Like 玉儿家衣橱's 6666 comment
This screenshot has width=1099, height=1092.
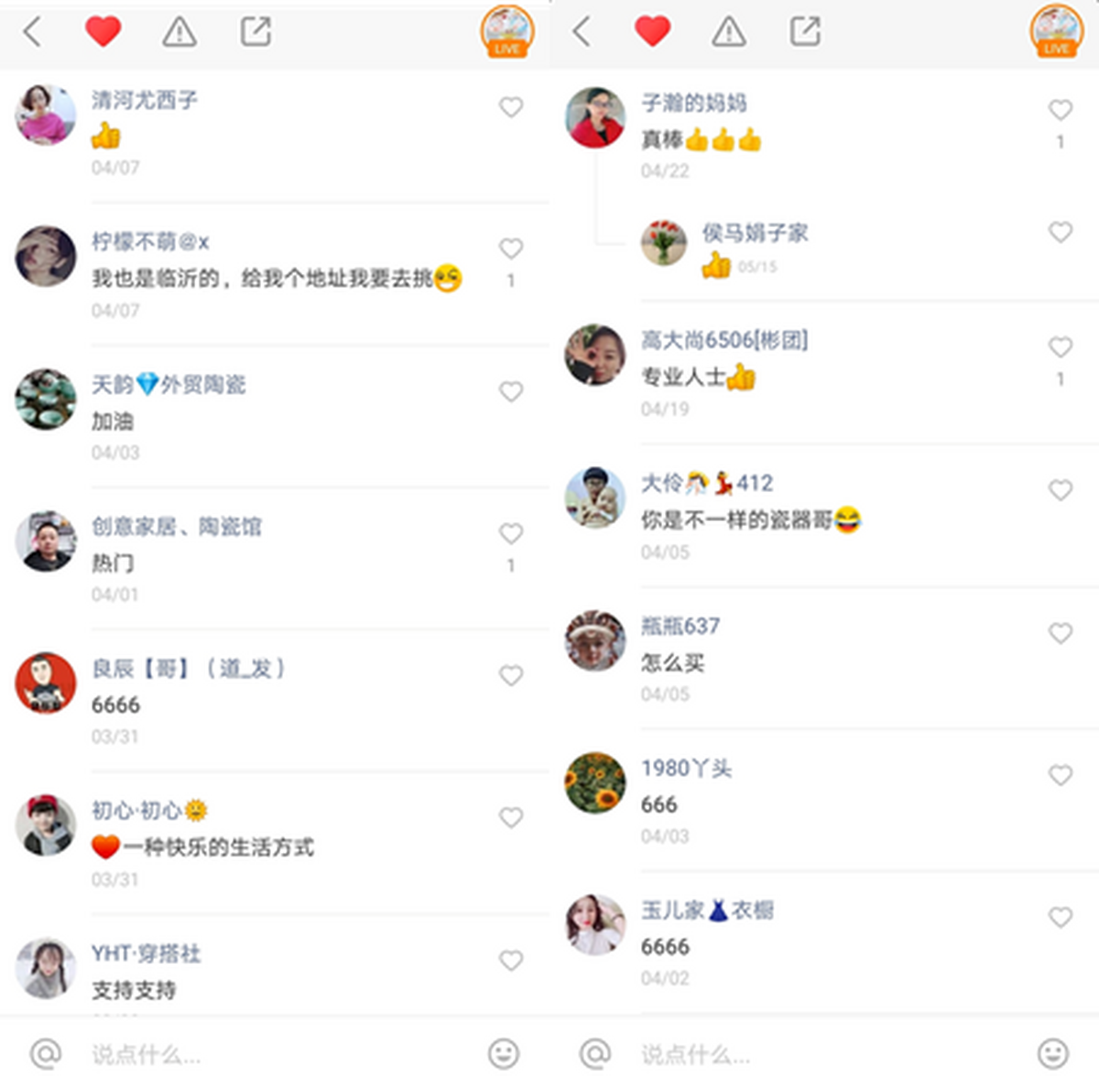click(1061, 917)
